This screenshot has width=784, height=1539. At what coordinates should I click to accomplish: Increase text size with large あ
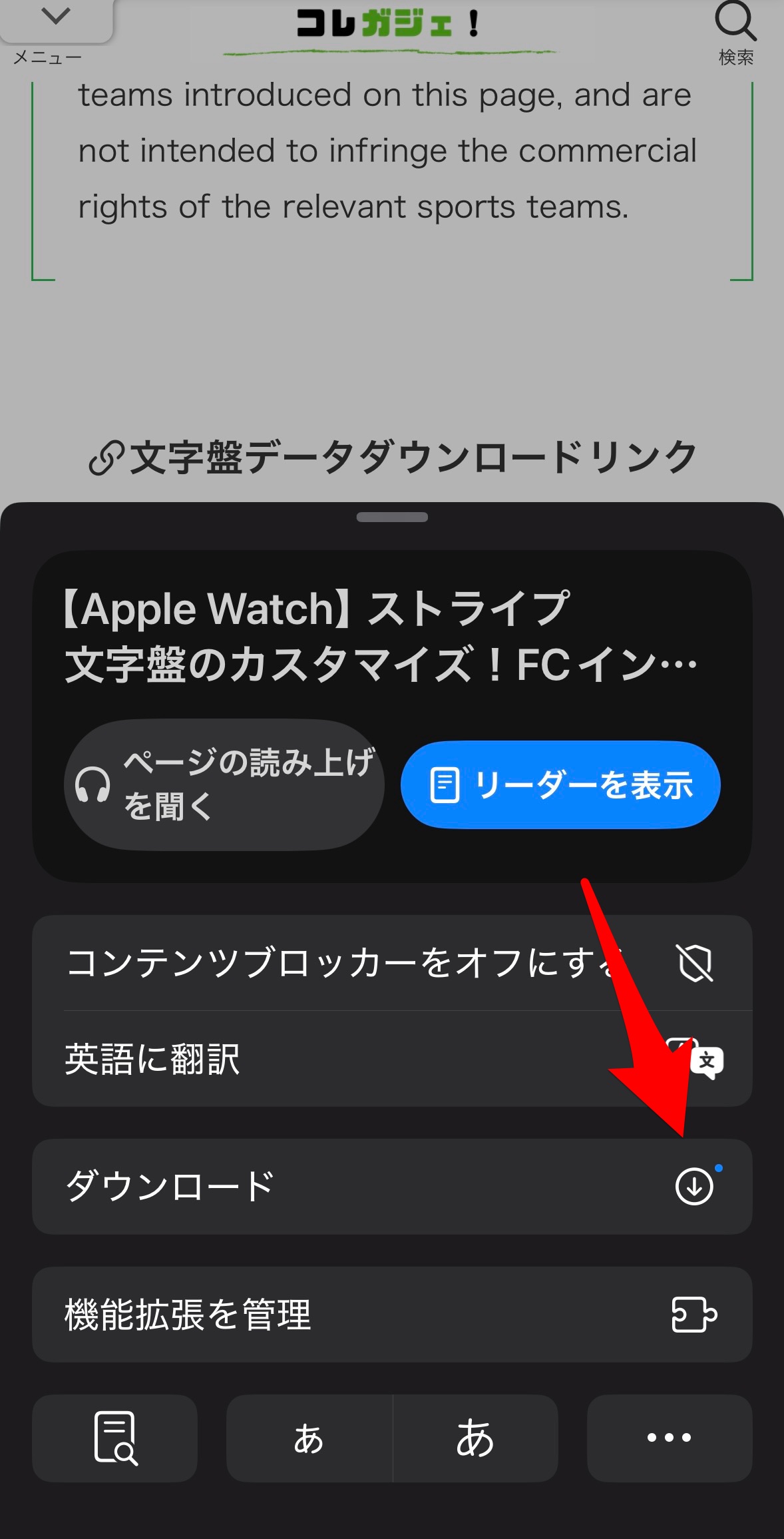(x=475, y=1438)
